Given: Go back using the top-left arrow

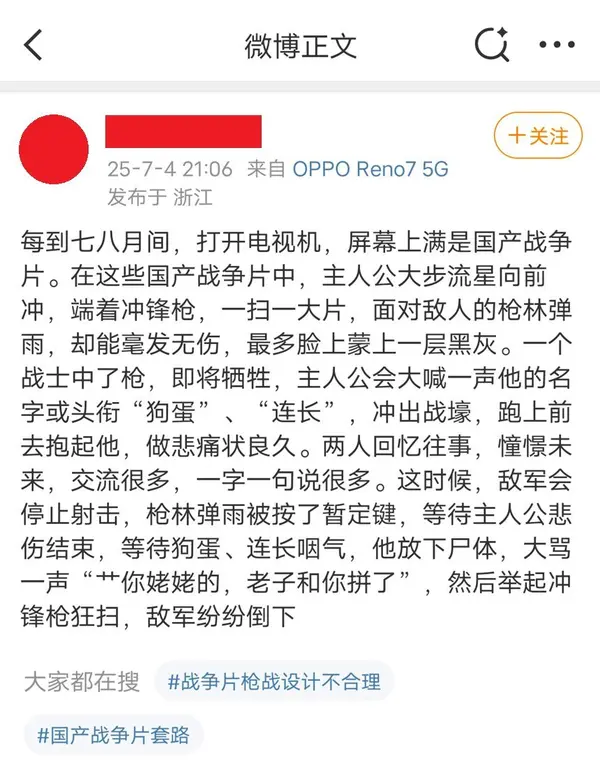Looking at the screenshot, I should pos(34,45).
